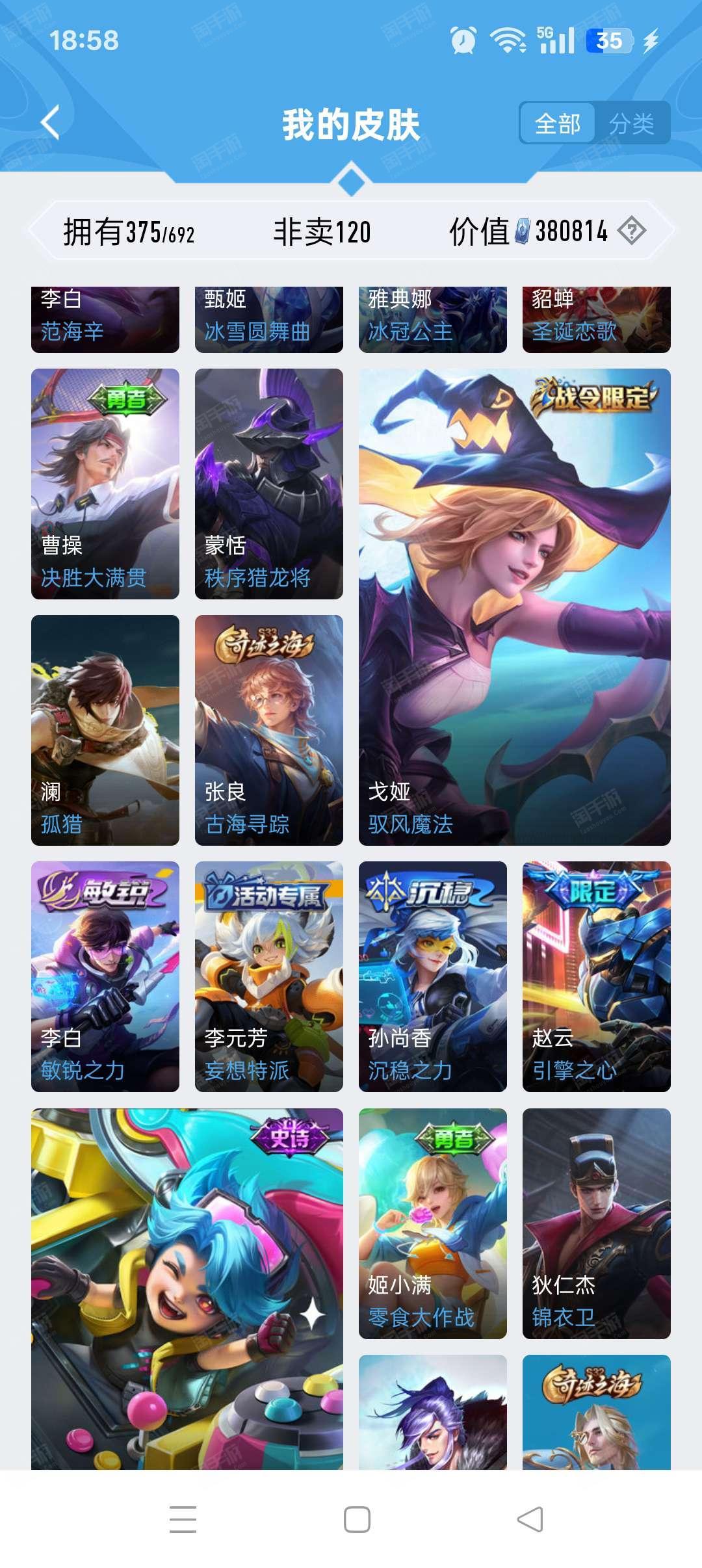The image size is (702, 1568).
Task: Open 李元芳 妄想特派 skin
Action: [x=269, y=976]
